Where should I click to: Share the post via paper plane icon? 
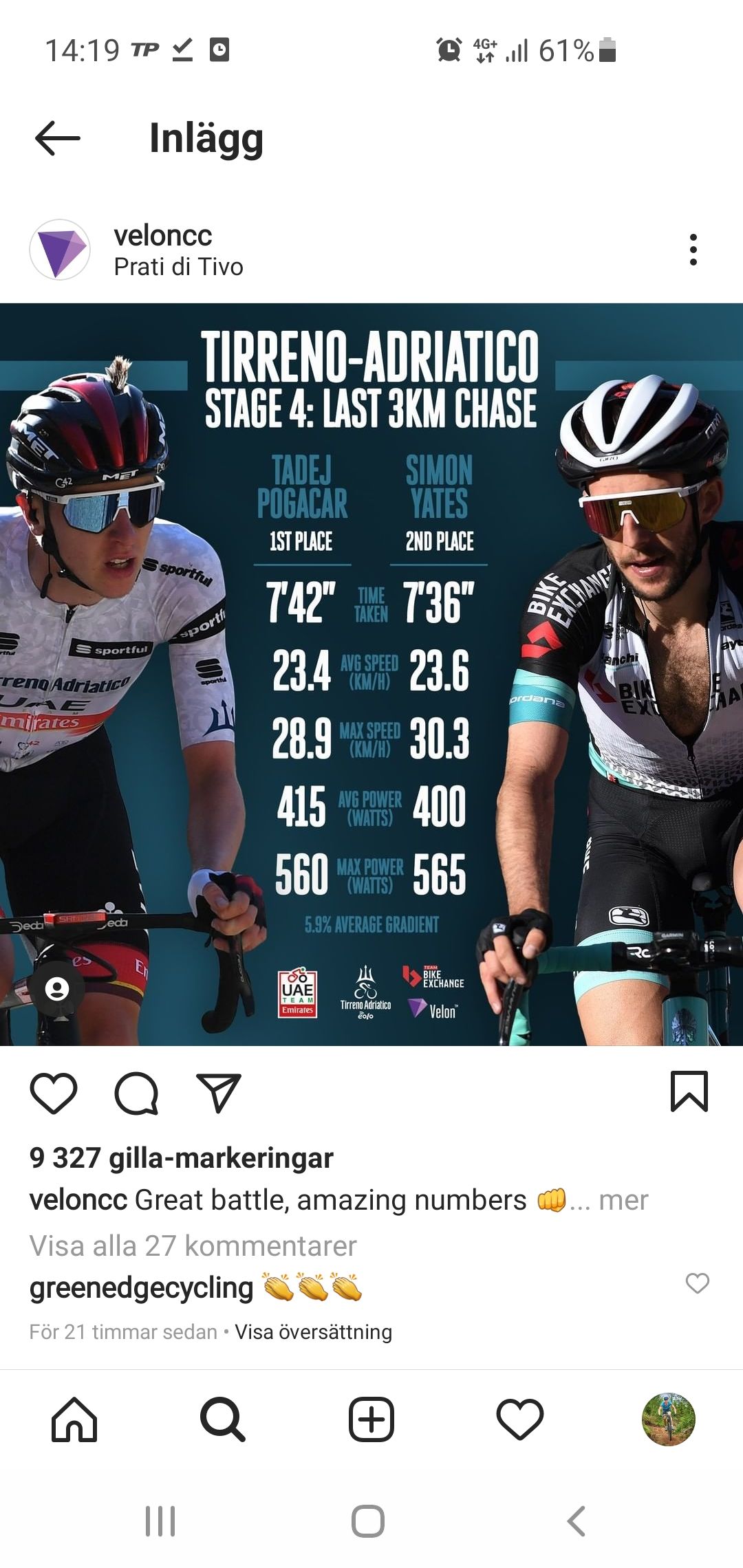coord(219,1093)
